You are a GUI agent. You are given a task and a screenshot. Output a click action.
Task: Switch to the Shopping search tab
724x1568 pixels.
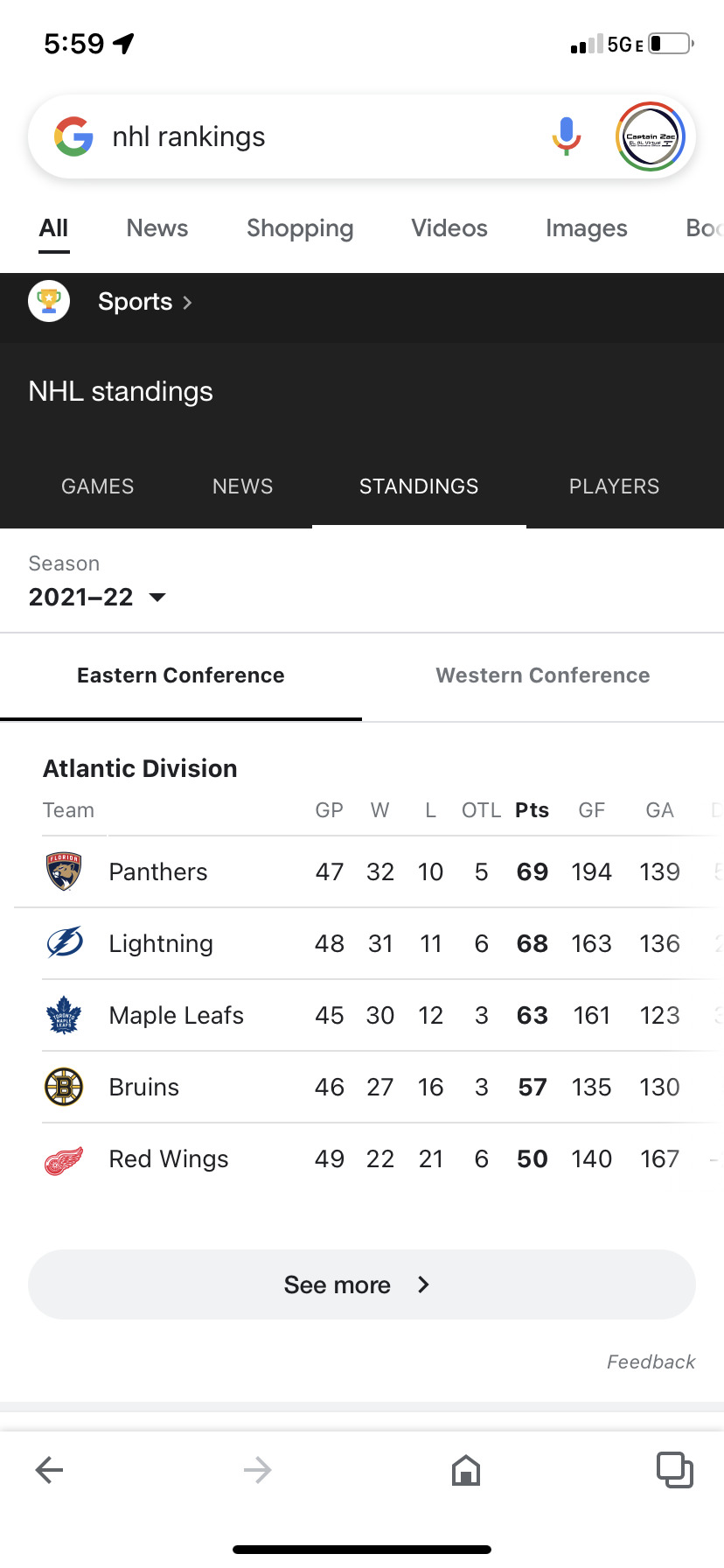click(300, 228)
